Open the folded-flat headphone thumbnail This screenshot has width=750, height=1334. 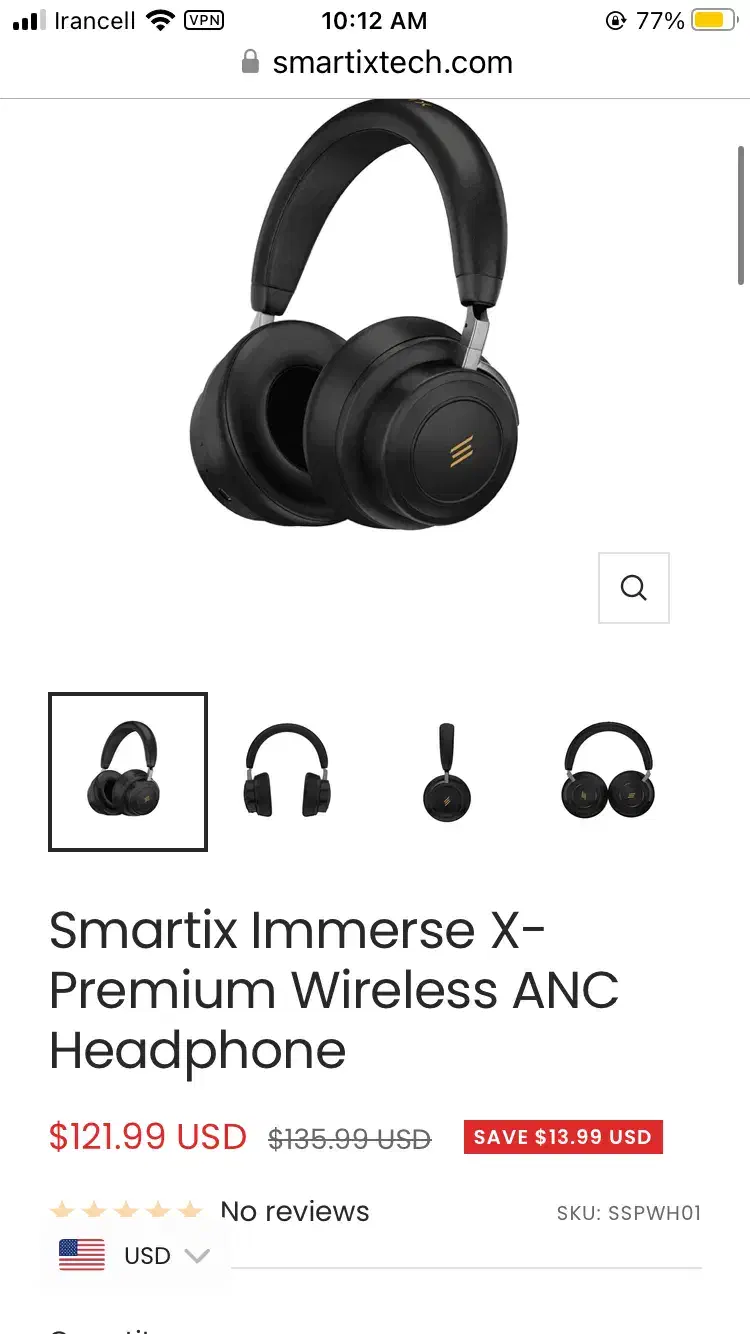point(607,772)
